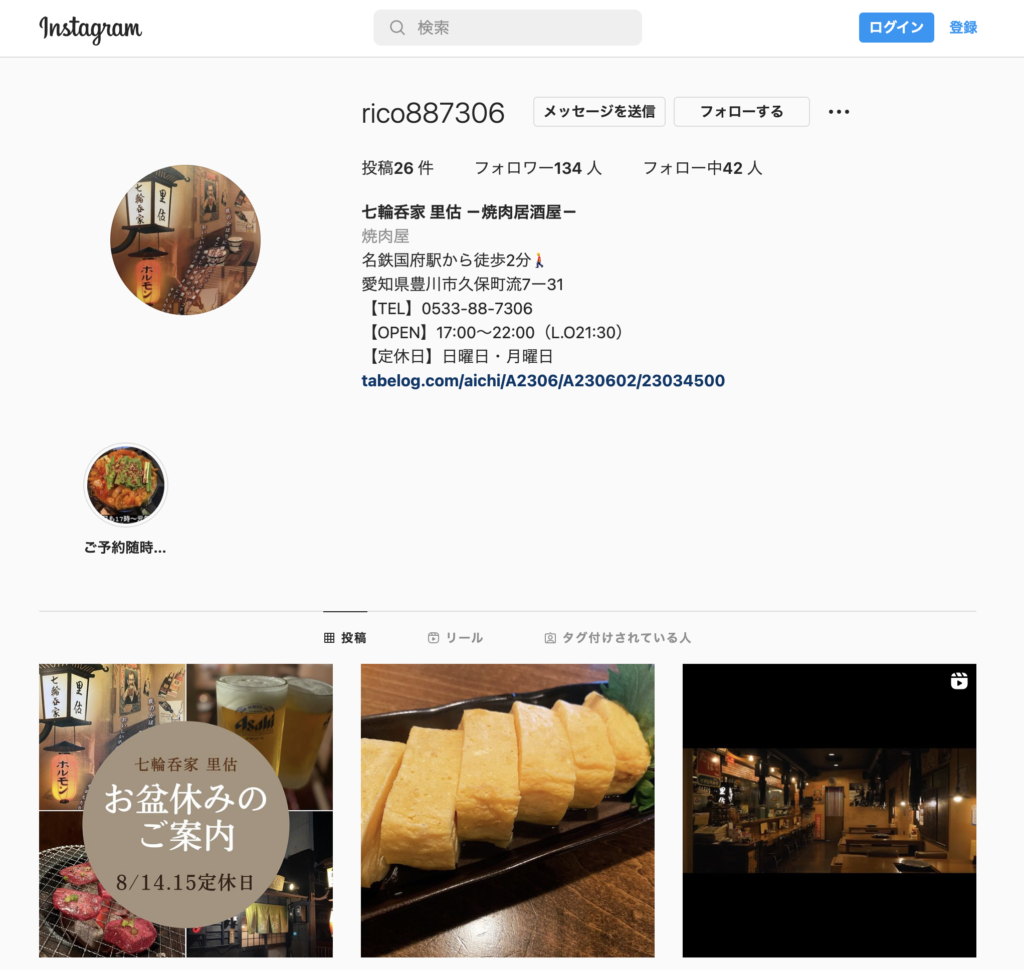Open the ご予約随時 story highlight
The height and width of the screenshot is (970, 1024).
[x=125, y=486]
